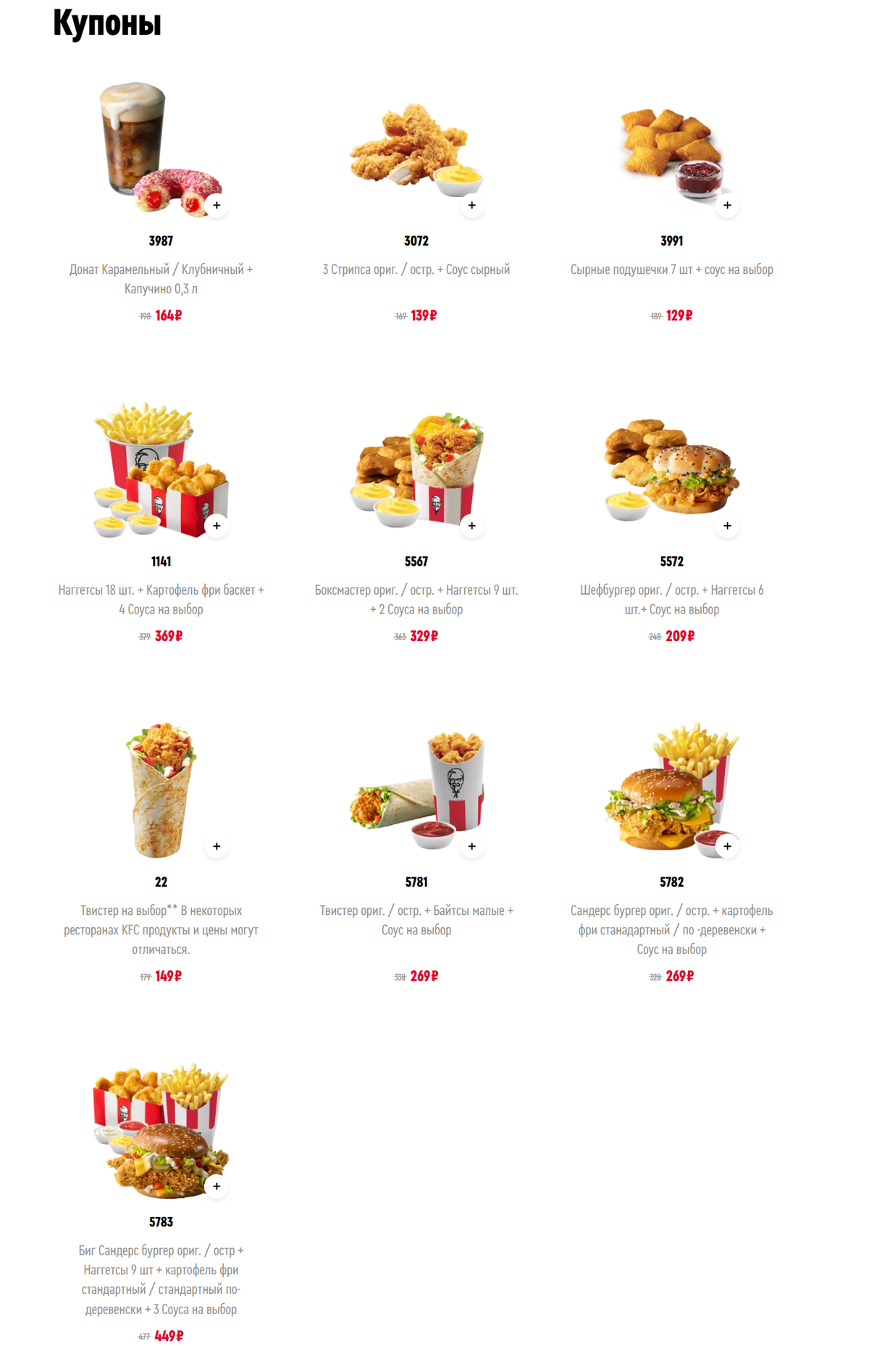Add coupon 5567 Boxmaster with nuggets
This screenshot has height=1372, width=869.
(472, 526)
